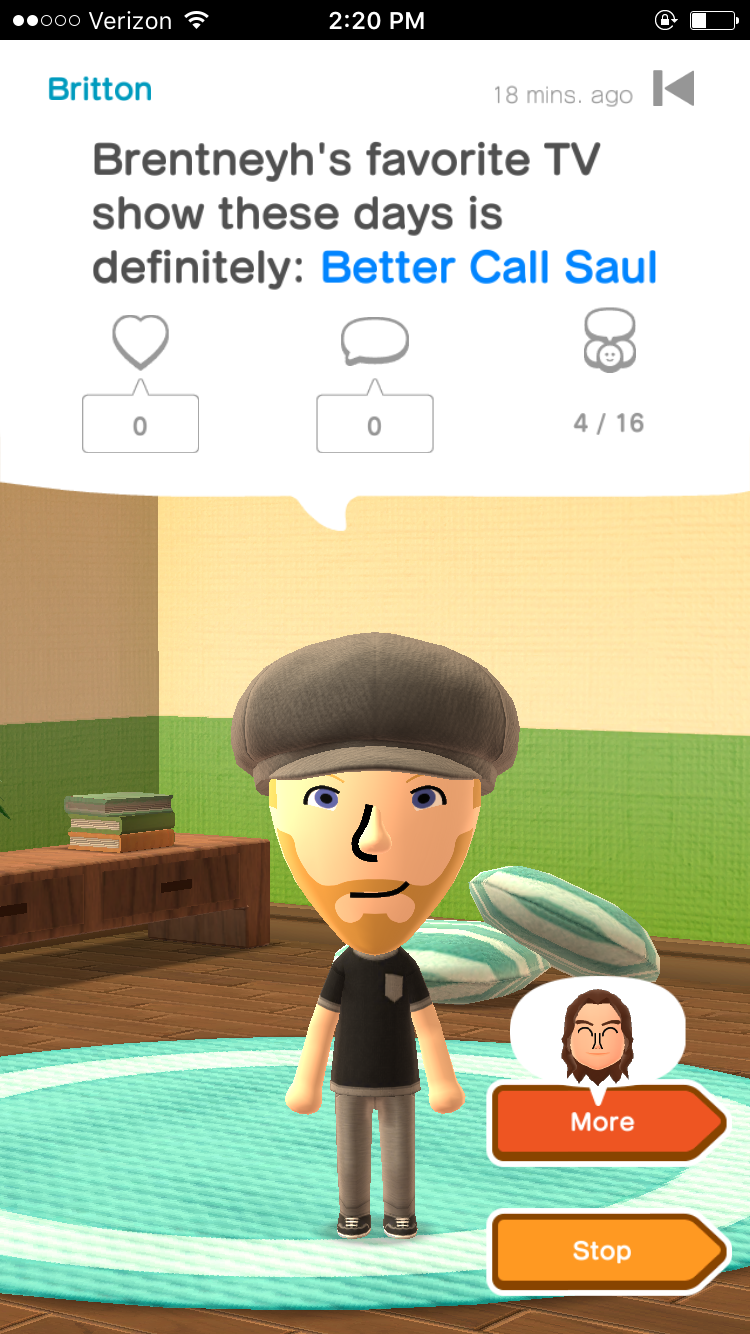Like Britton's answer with the heart

pos(140,344)
